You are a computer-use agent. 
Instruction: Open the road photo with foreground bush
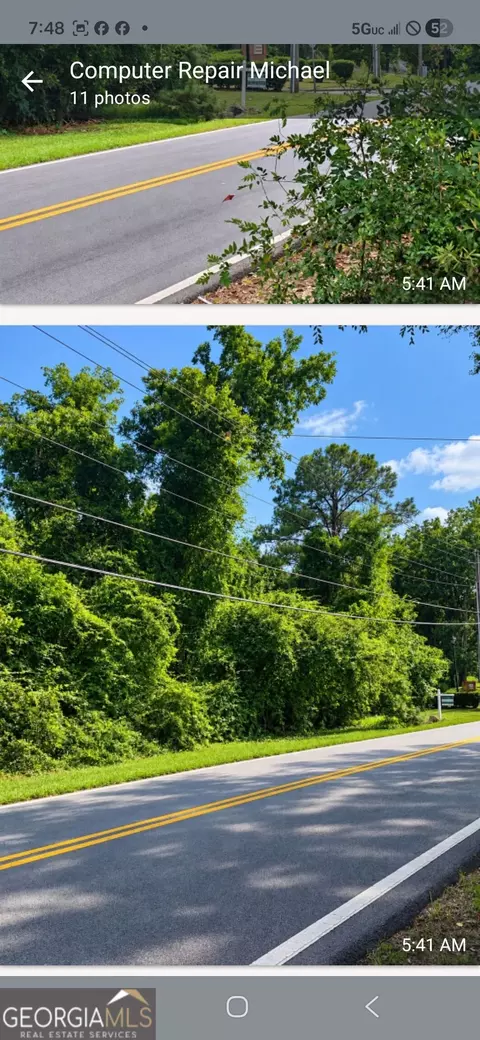[x=240, y=174]
